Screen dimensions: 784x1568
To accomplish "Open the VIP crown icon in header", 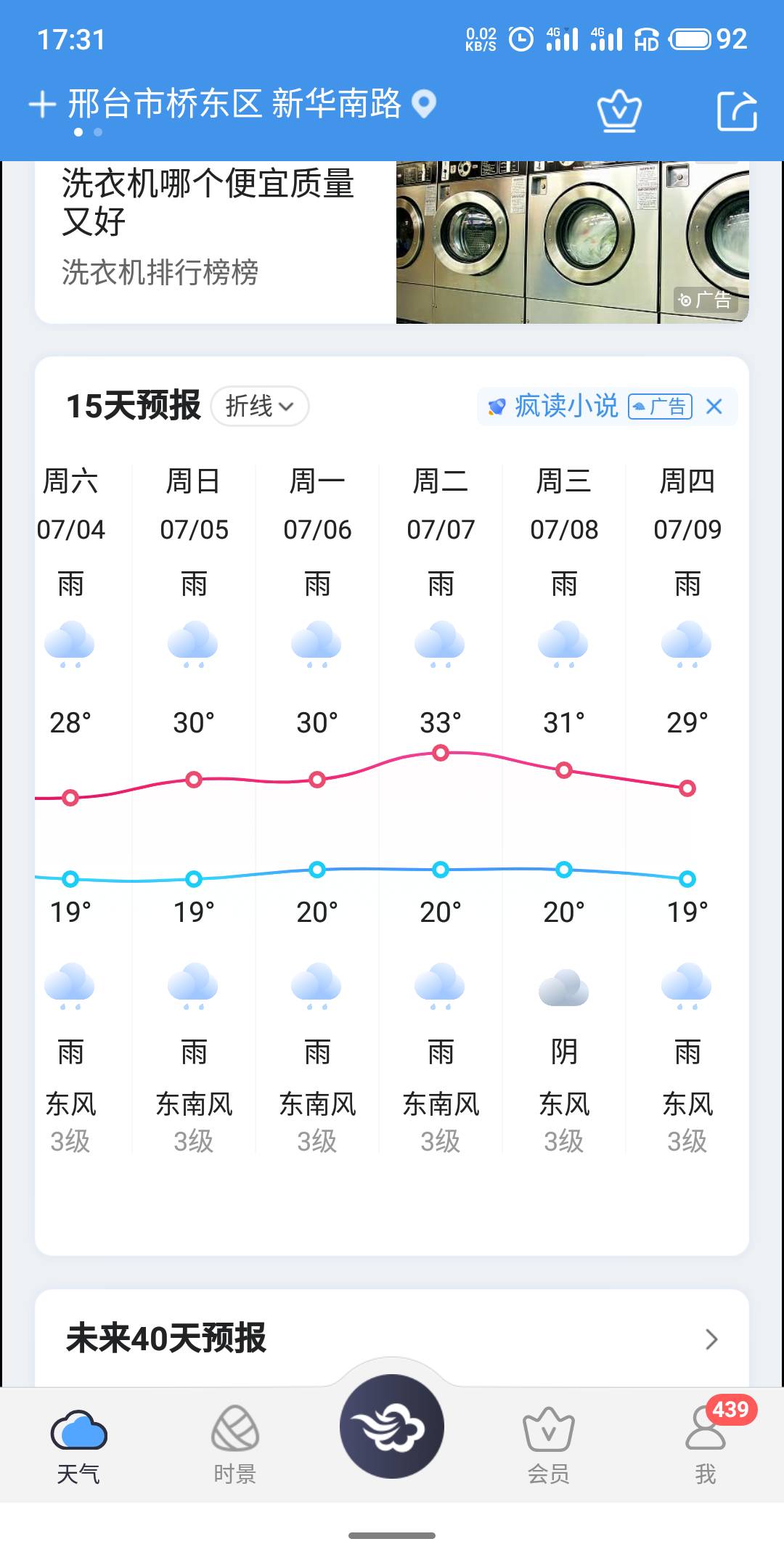I will tap(619, 111).
